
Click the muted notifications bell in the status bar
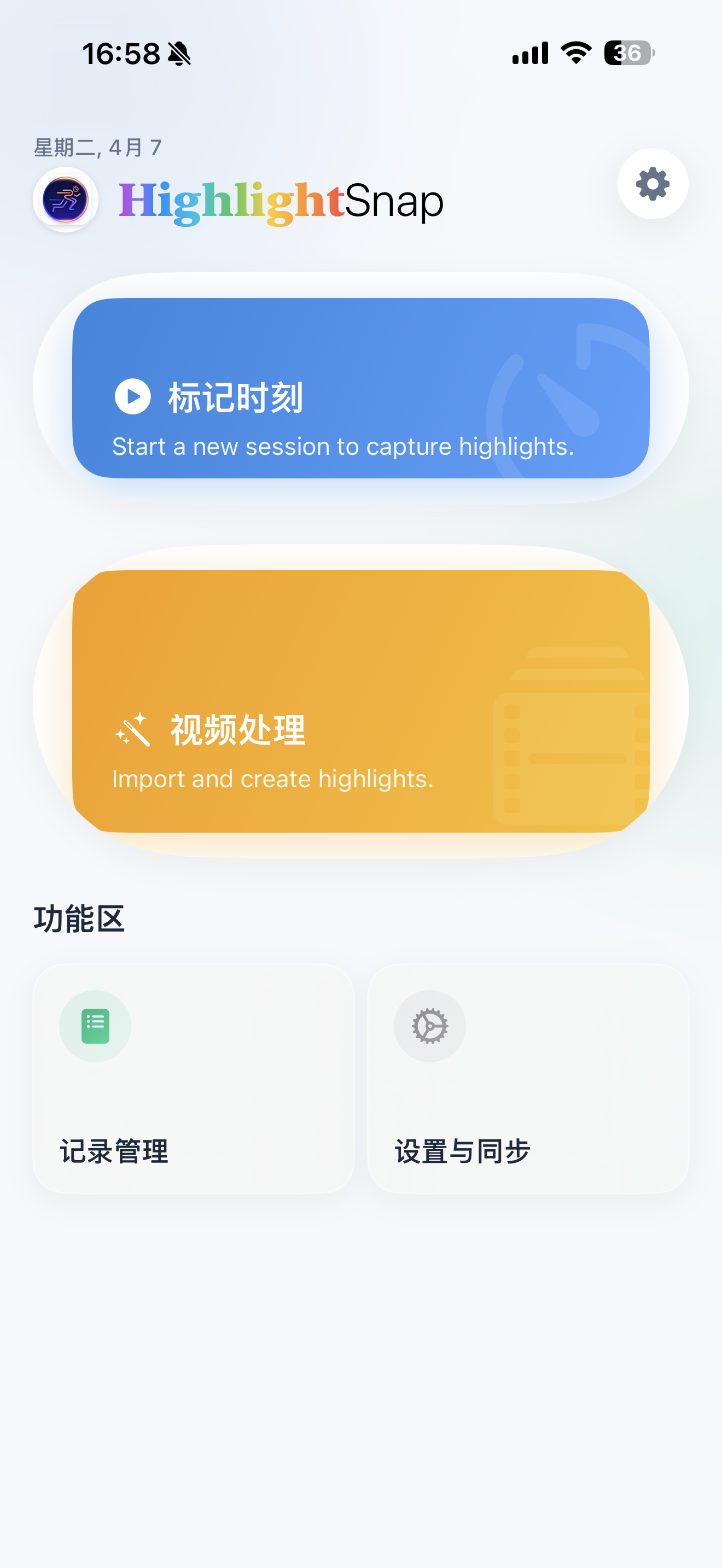pyautogui.click(x=179, y=54)
